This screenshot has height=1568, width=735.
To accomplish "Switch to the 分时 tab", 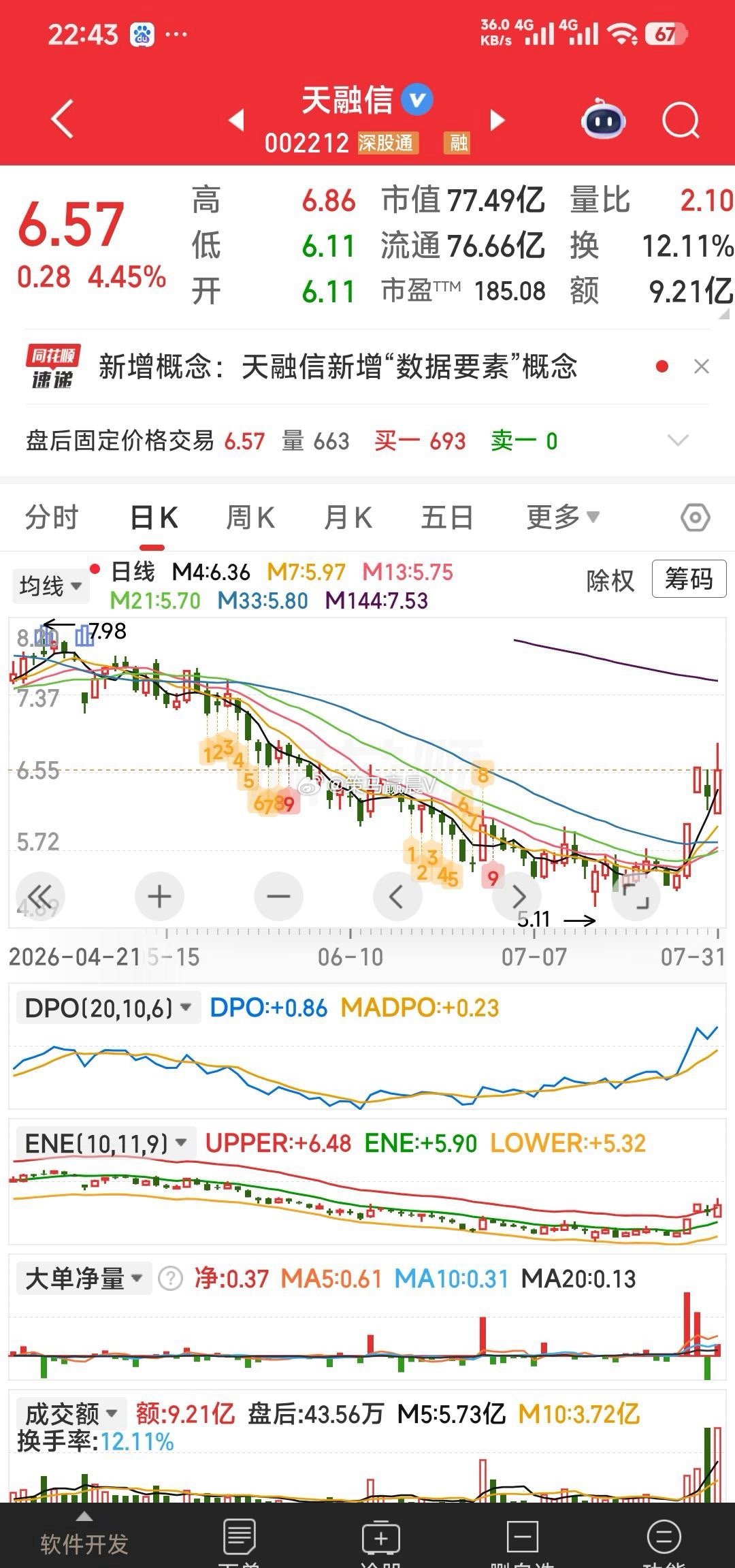I will tap(52, 517).
